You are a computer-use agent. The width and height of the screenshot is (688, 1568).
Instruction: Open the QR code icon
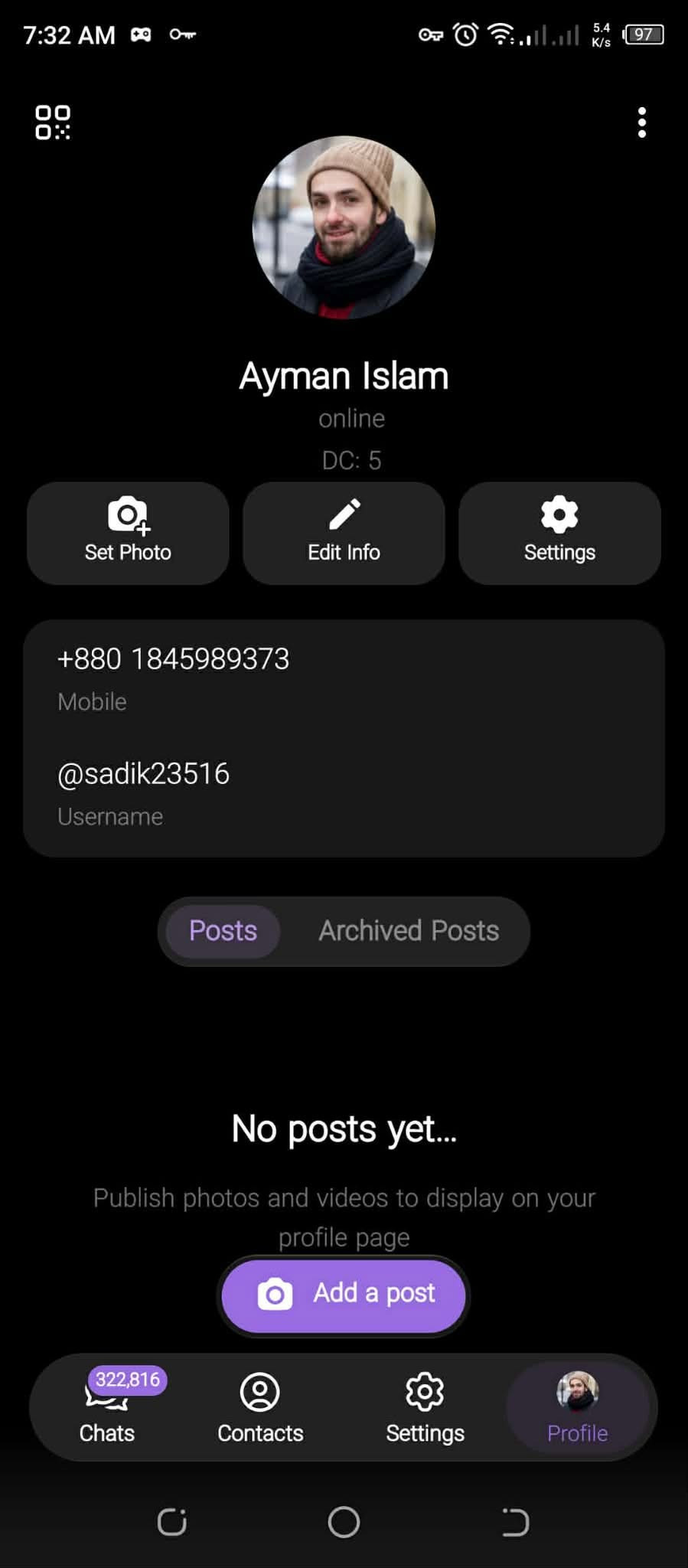point(53,122)
